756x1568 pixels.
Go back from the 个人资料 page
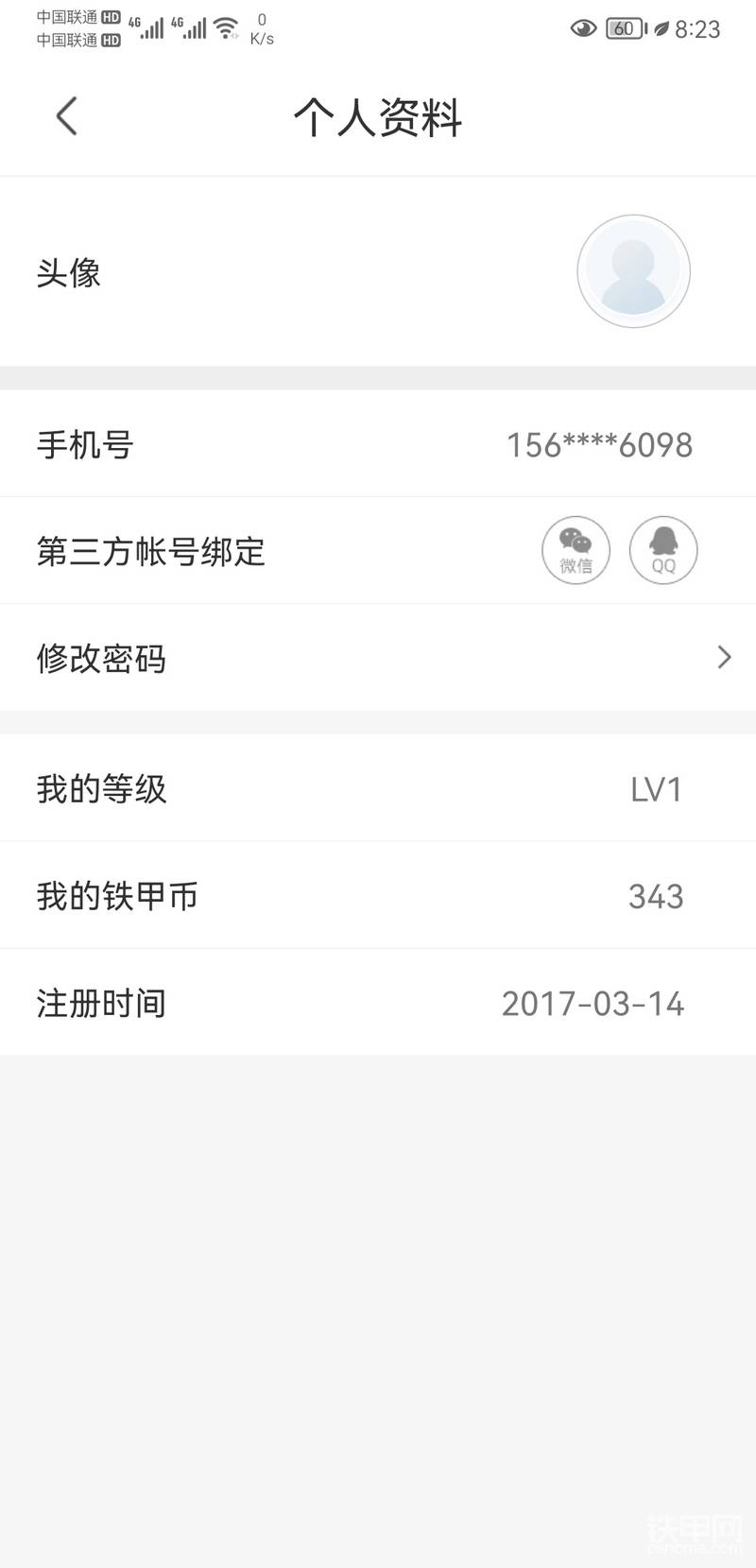point(66,116)
